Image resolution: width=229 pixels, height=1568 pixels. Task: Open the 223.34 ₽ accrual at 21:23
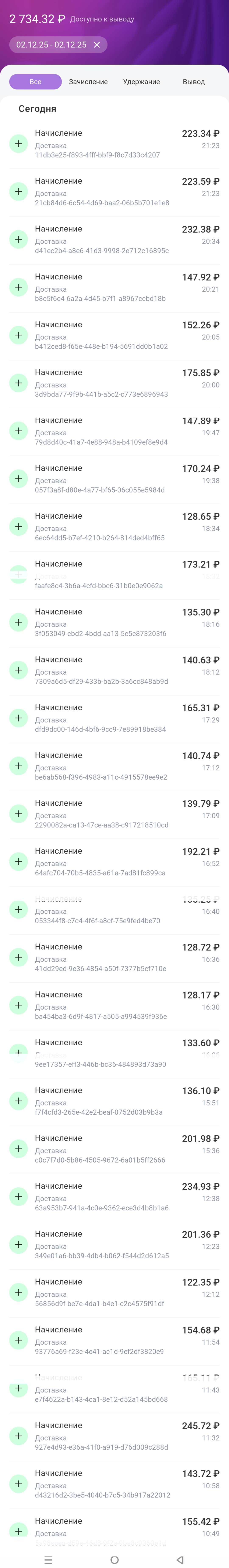tap(114, 144)
